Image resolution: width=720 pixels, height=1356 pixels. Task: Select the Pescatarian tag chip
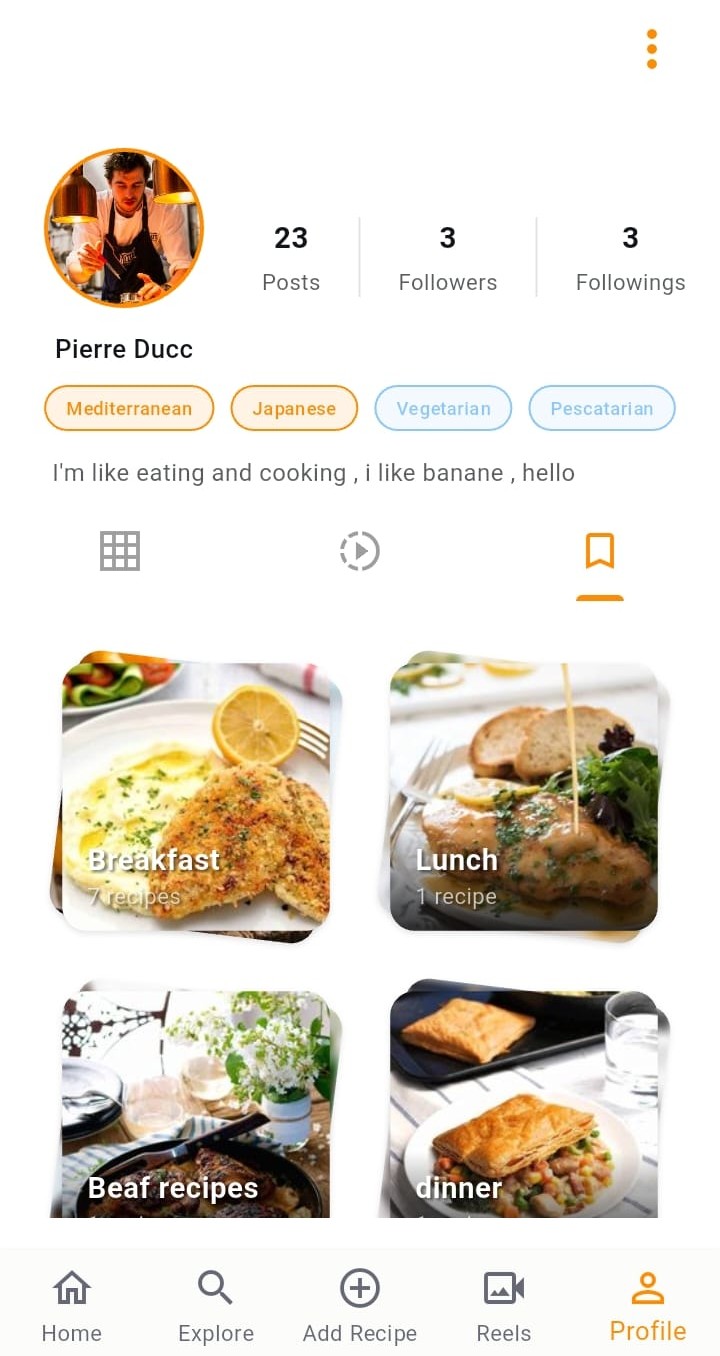(x=602, y=408)
